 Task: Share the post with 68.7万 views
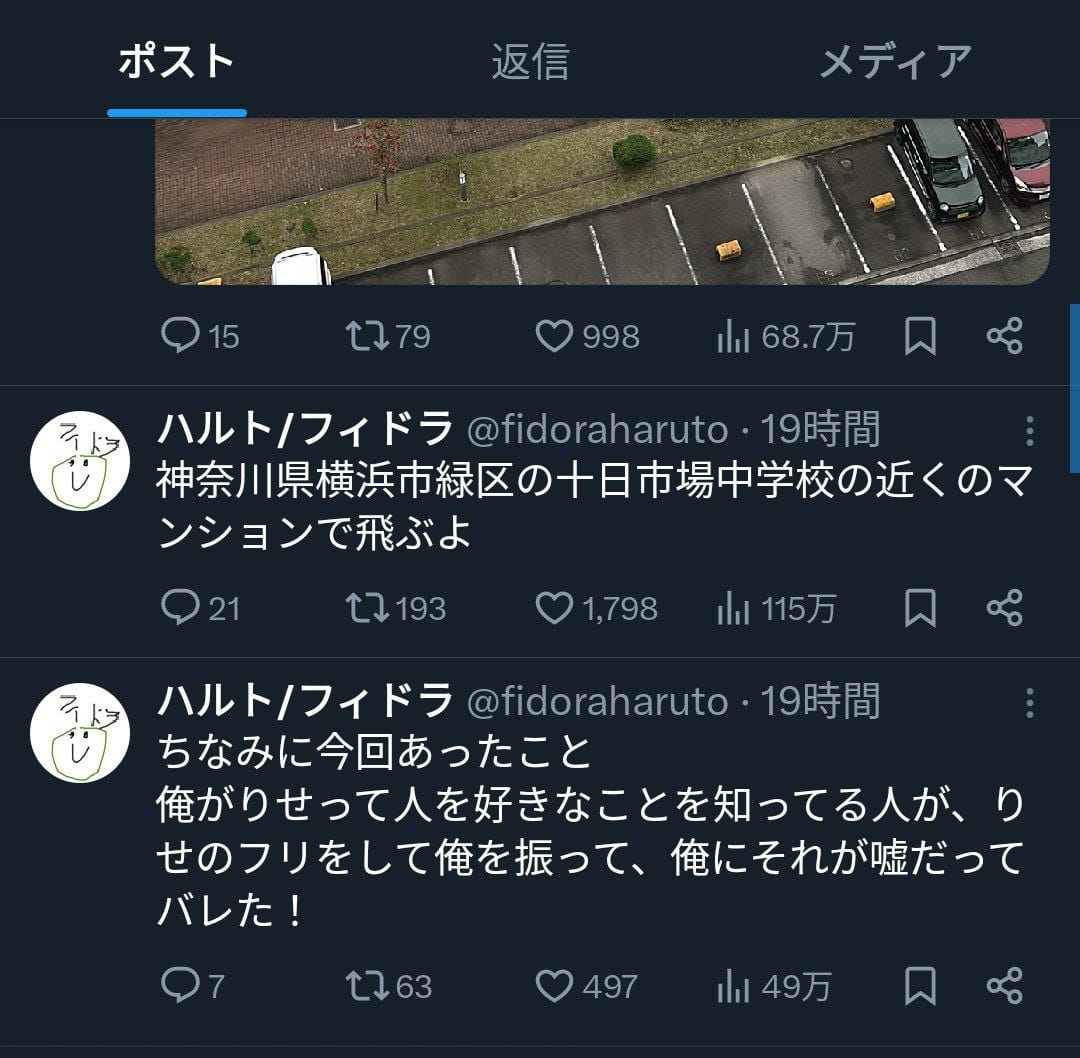[x=1004, y=336]
